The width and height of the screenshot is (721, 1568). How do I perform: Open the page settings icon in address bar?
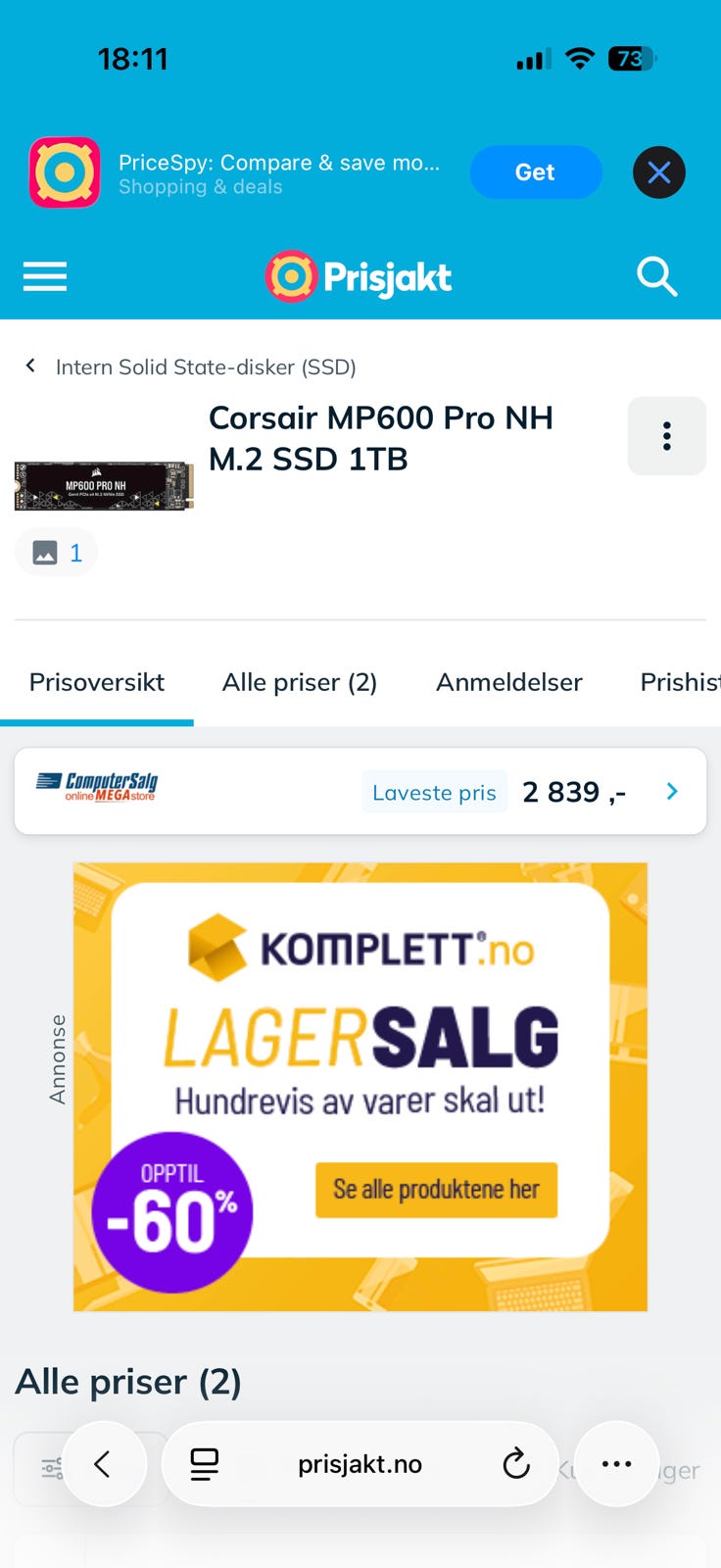pyautogui.click(x=204, y=1463)
